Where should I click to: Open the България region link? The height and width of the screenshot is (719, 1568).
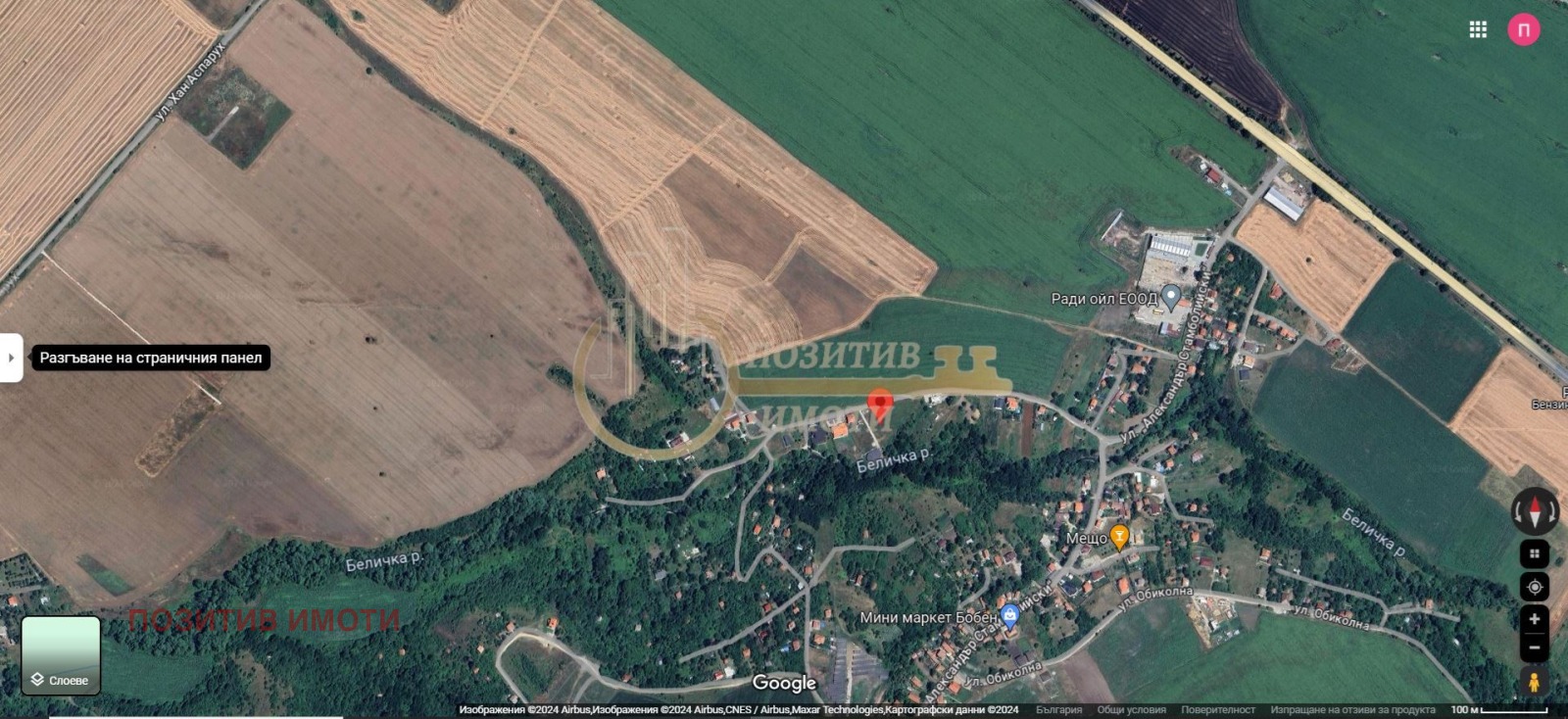click(1058, 710)
